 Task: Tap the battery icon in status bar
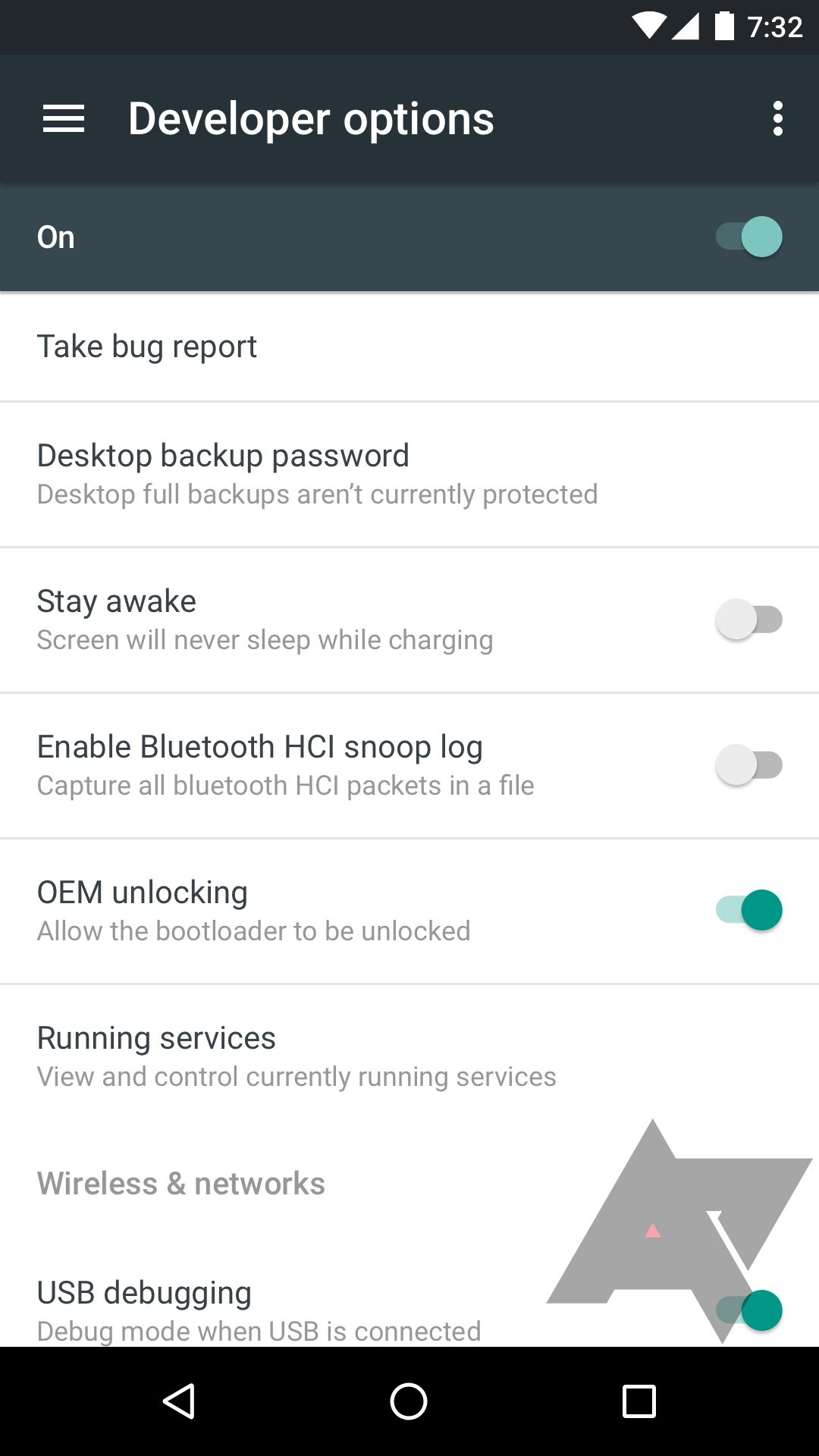point(726,25)
